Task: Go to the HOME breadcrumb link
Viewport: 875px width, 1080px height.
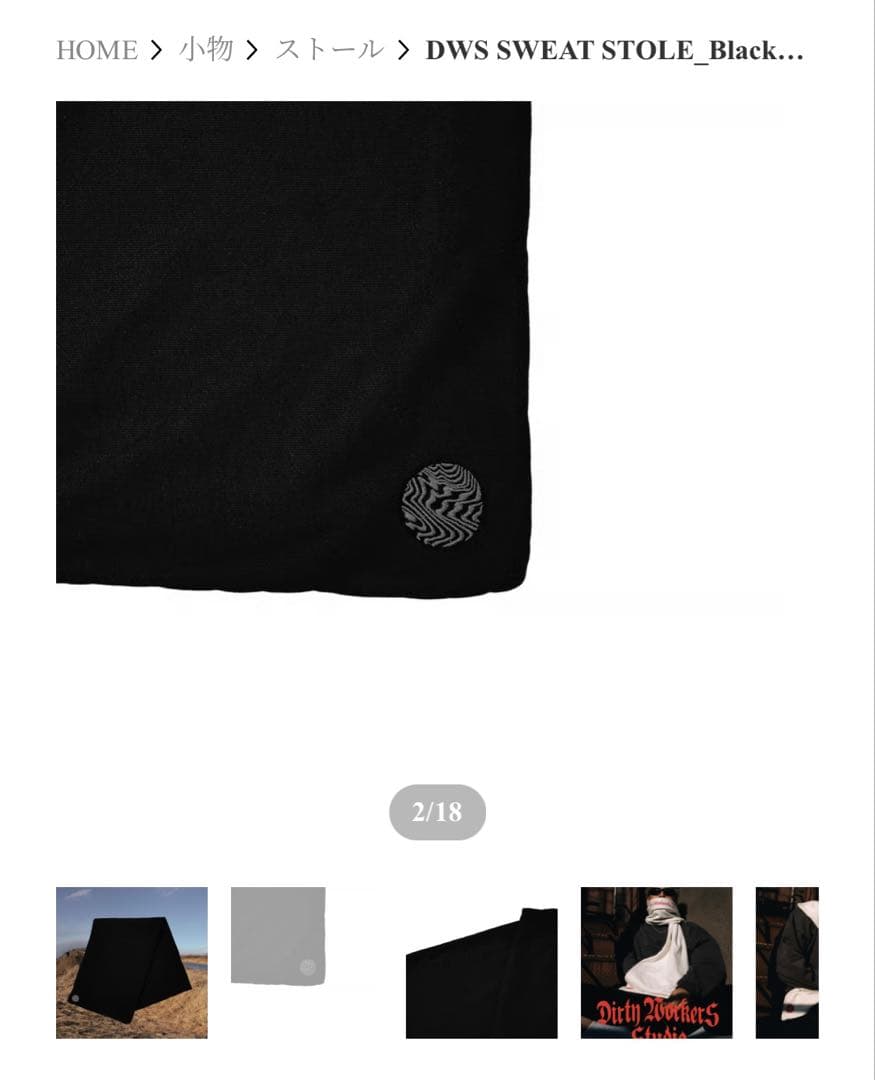Action: click(97, 50)
